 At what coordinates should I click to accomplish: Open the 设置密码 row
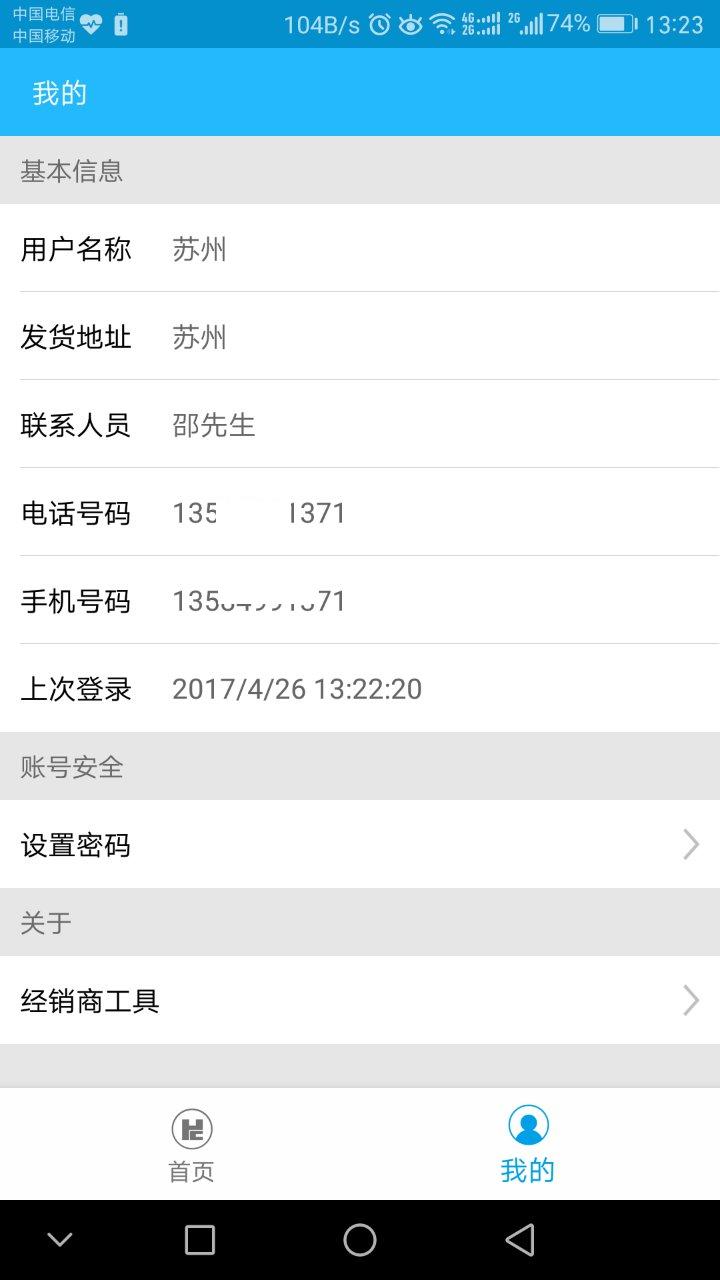pos(360,845)
